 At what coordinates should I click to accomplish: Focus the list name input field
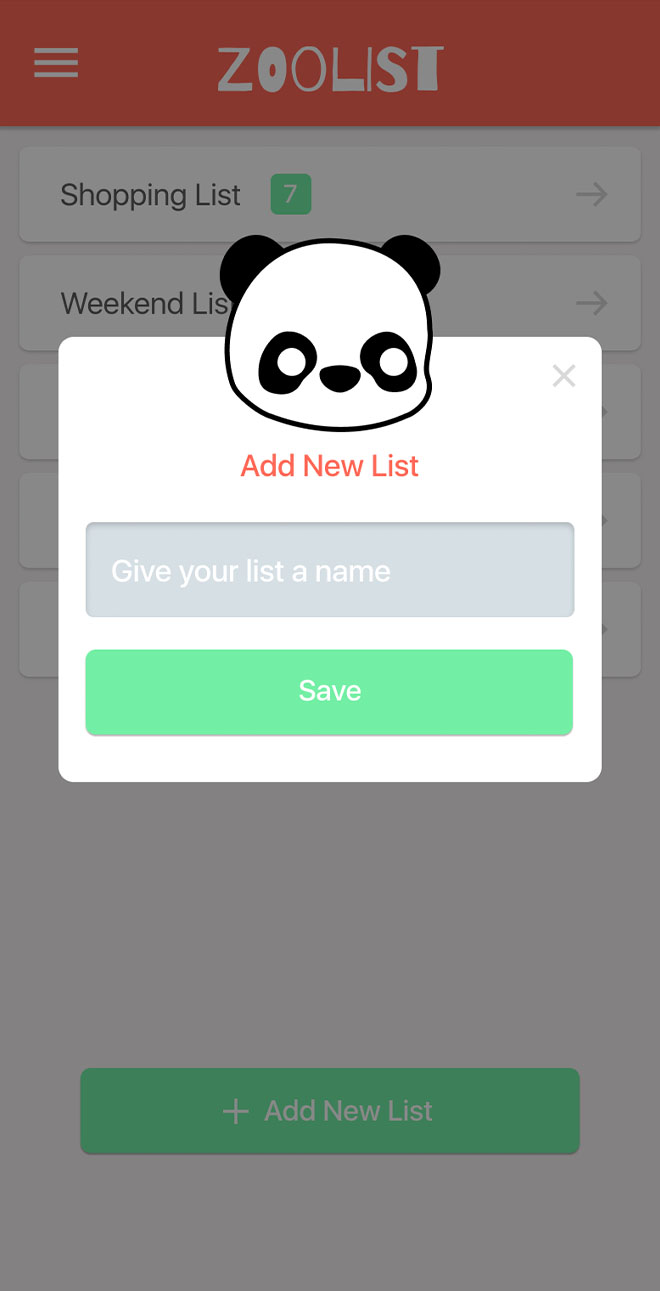click(330, 570)
